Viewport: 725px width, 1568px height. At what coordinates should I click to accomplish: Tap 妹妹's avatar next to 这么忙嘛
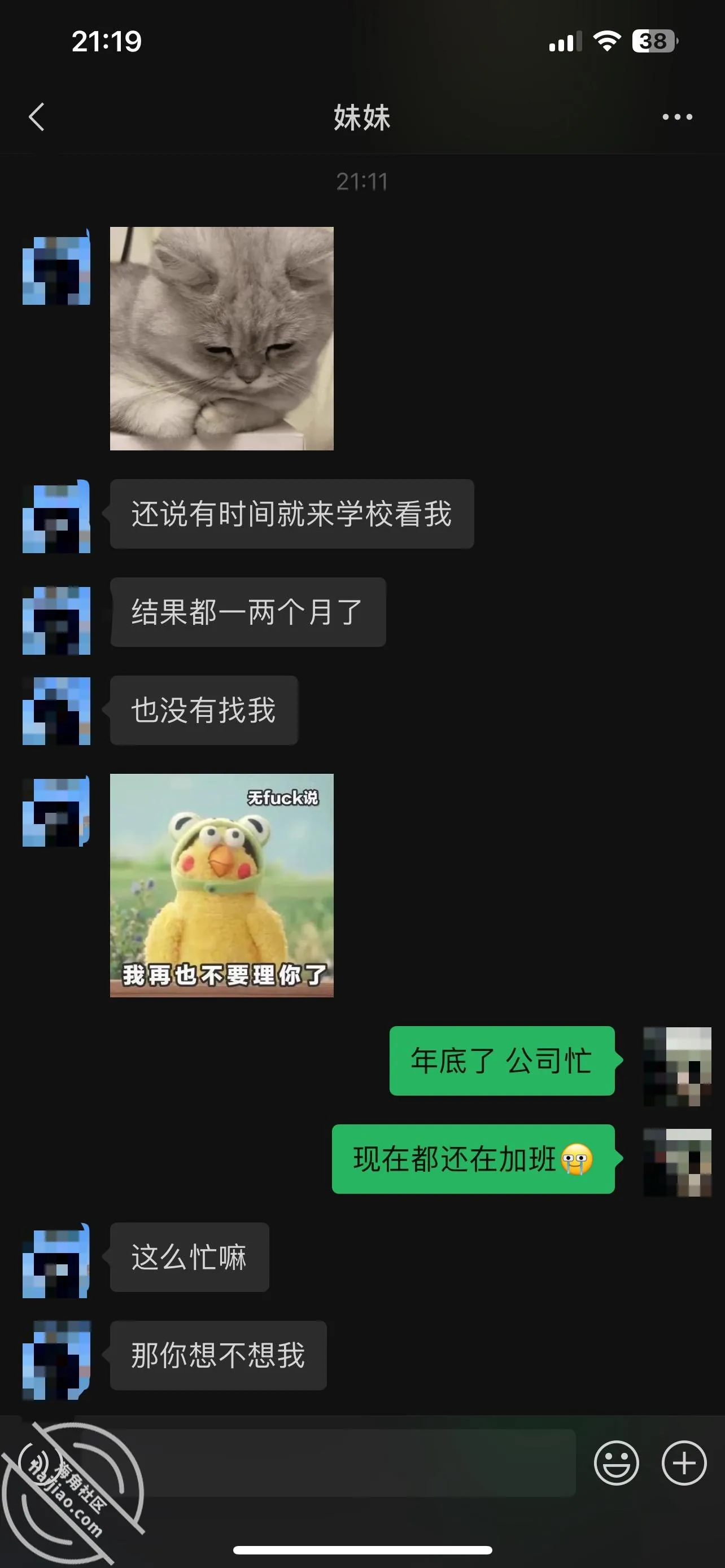coord(56,1260)
